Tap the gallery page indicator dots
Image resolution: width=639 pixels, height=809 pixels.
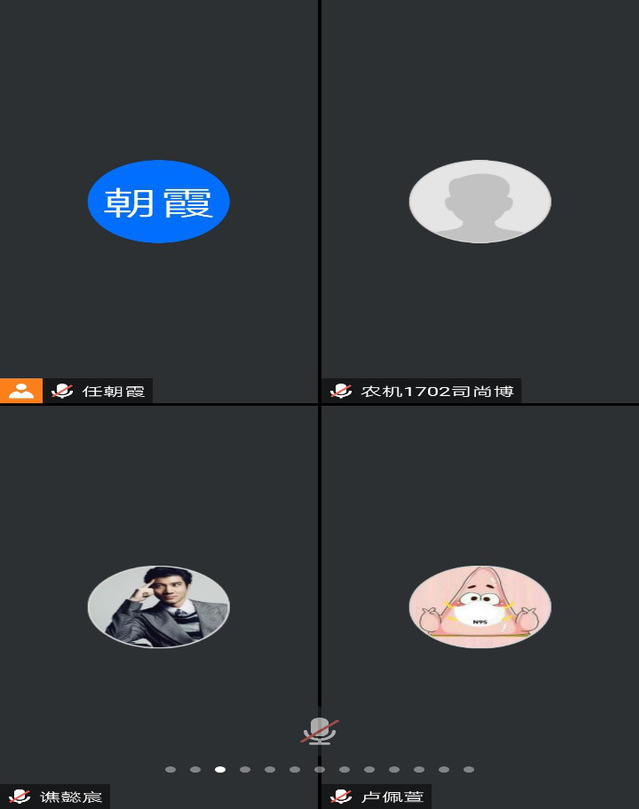point(319,770)
